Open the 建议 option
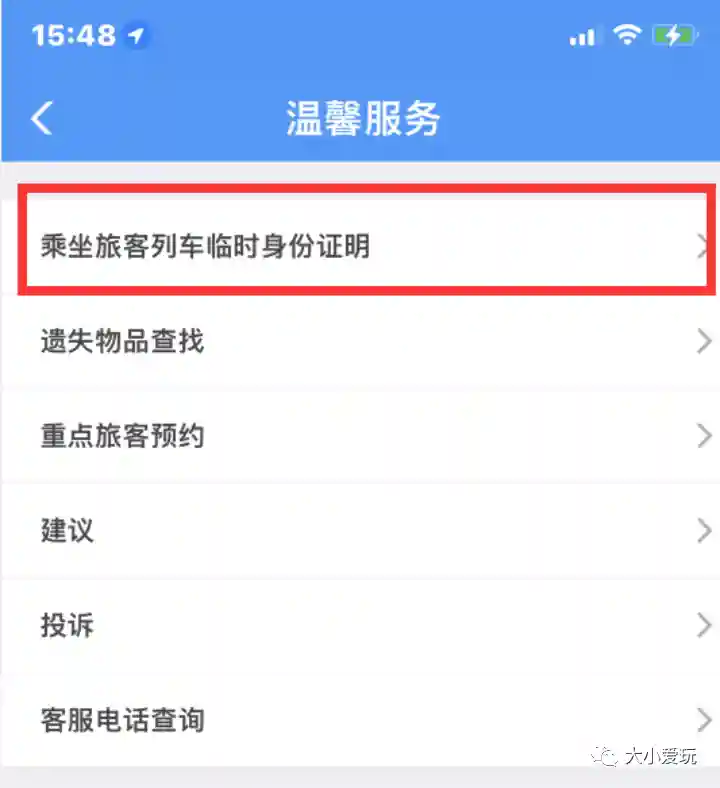This screenshot has width=720, height=788. [360, 530]
